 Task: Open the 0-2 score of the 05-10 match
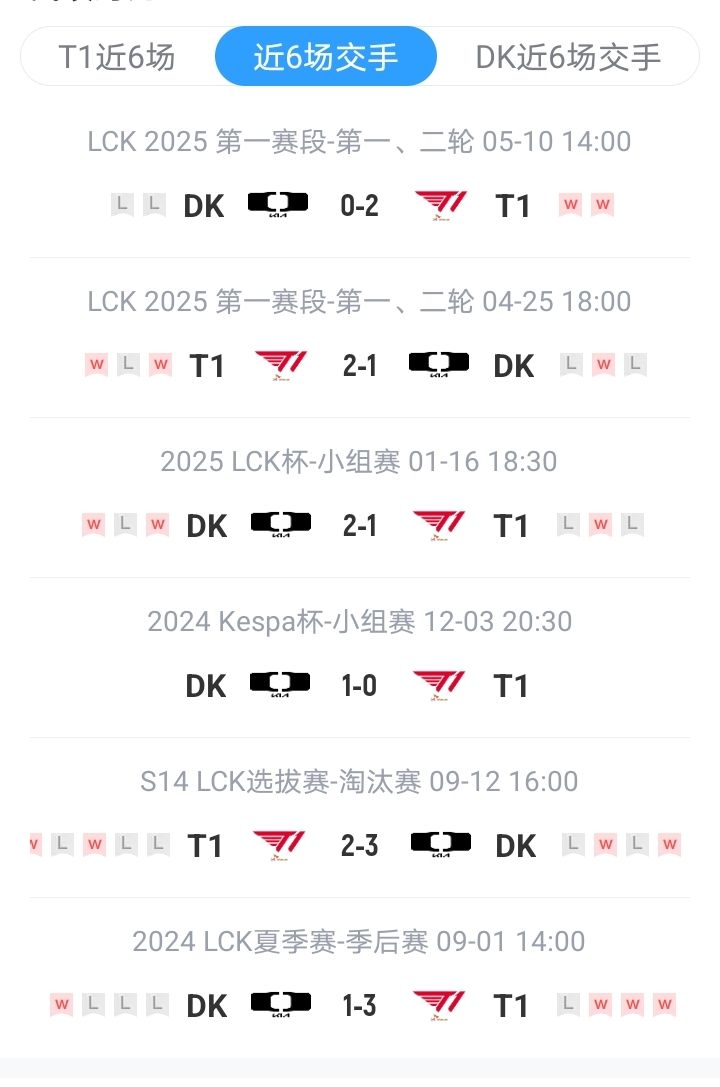(359, 205)
